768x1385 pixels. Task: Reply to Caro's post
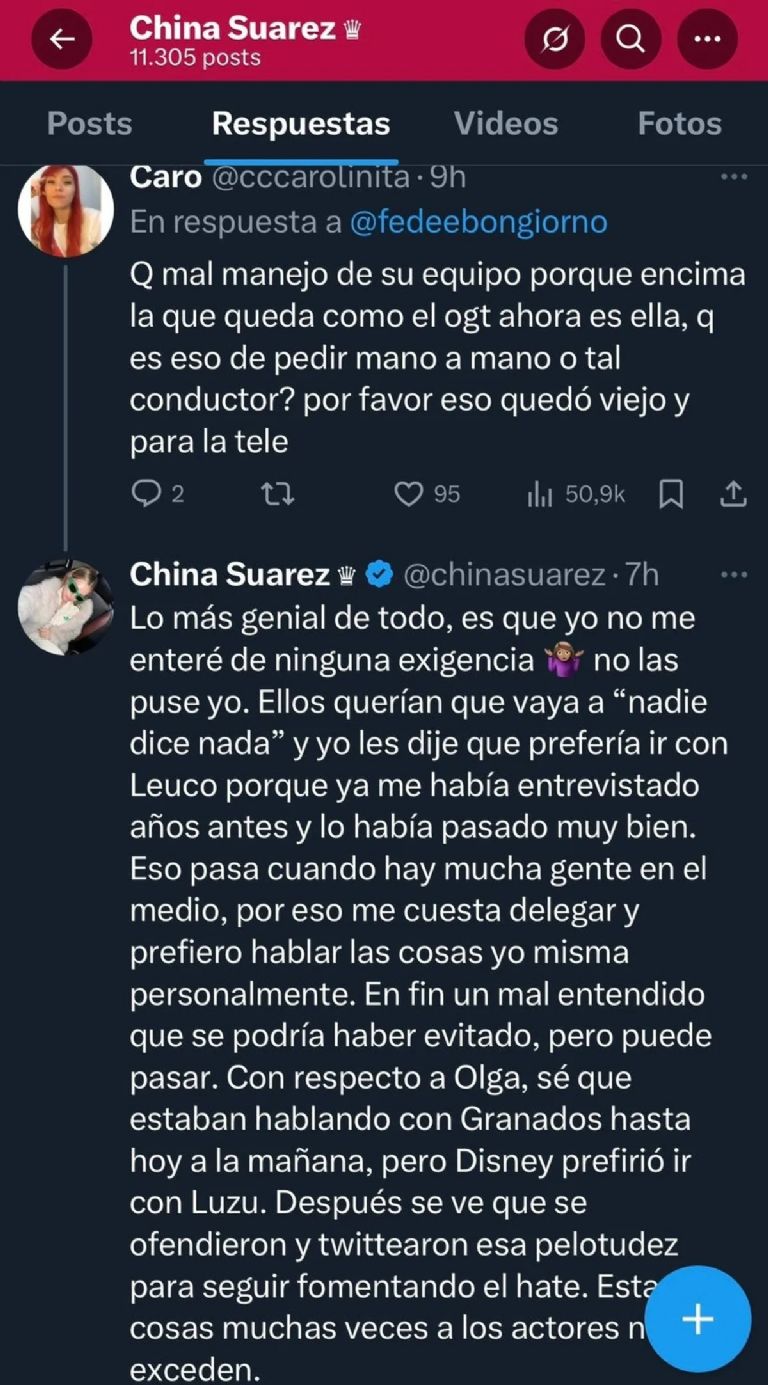[147, 493]
